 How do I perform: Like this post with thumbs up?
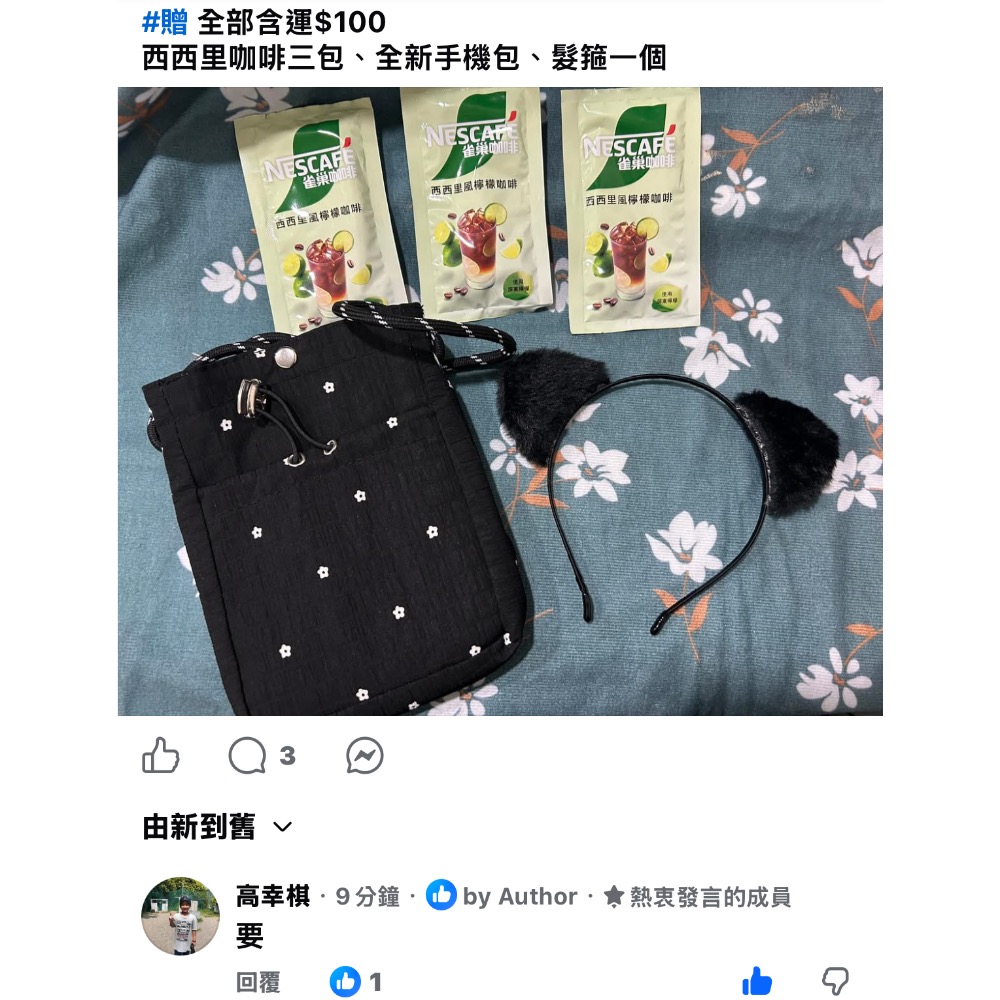161,756
